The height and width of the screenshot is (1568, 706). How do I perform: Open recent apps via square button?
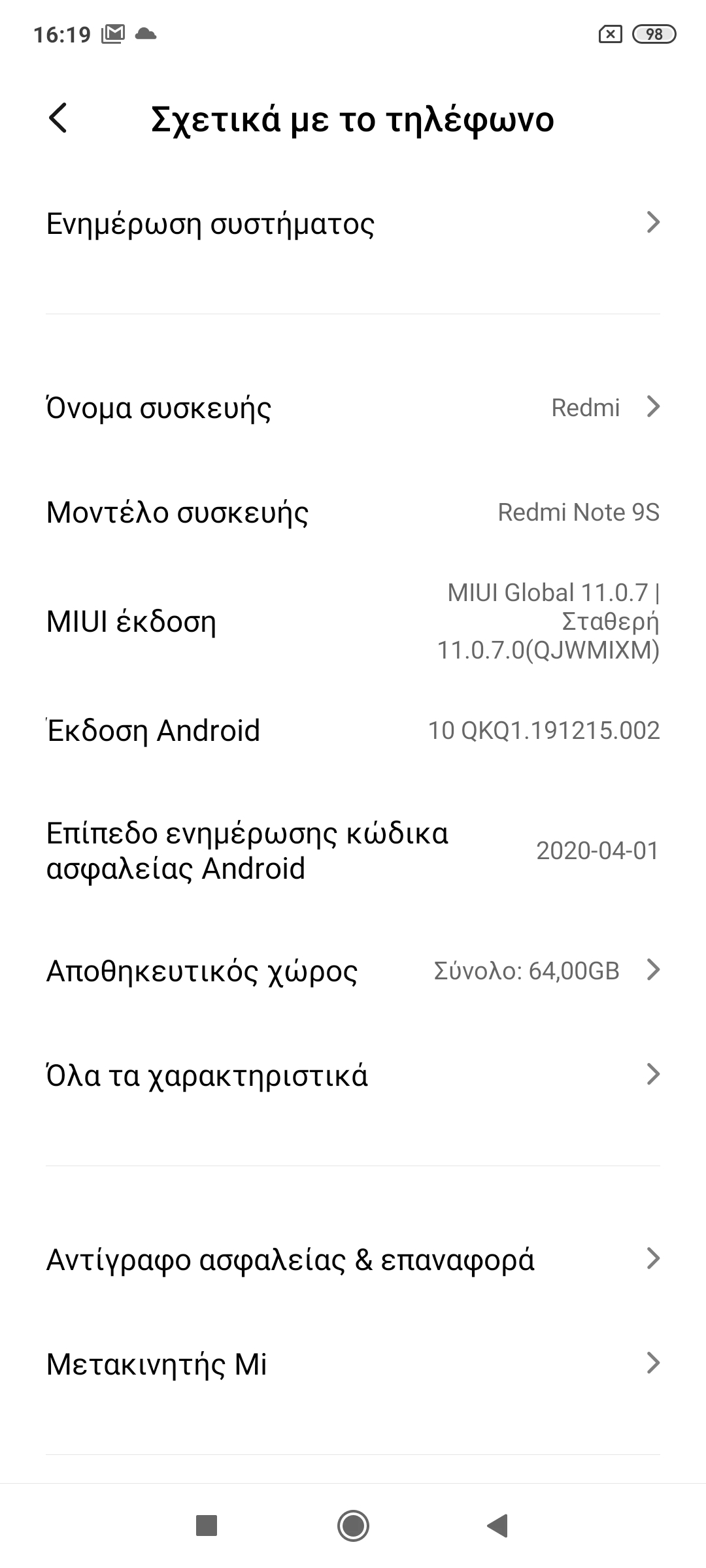[207, 1526]
